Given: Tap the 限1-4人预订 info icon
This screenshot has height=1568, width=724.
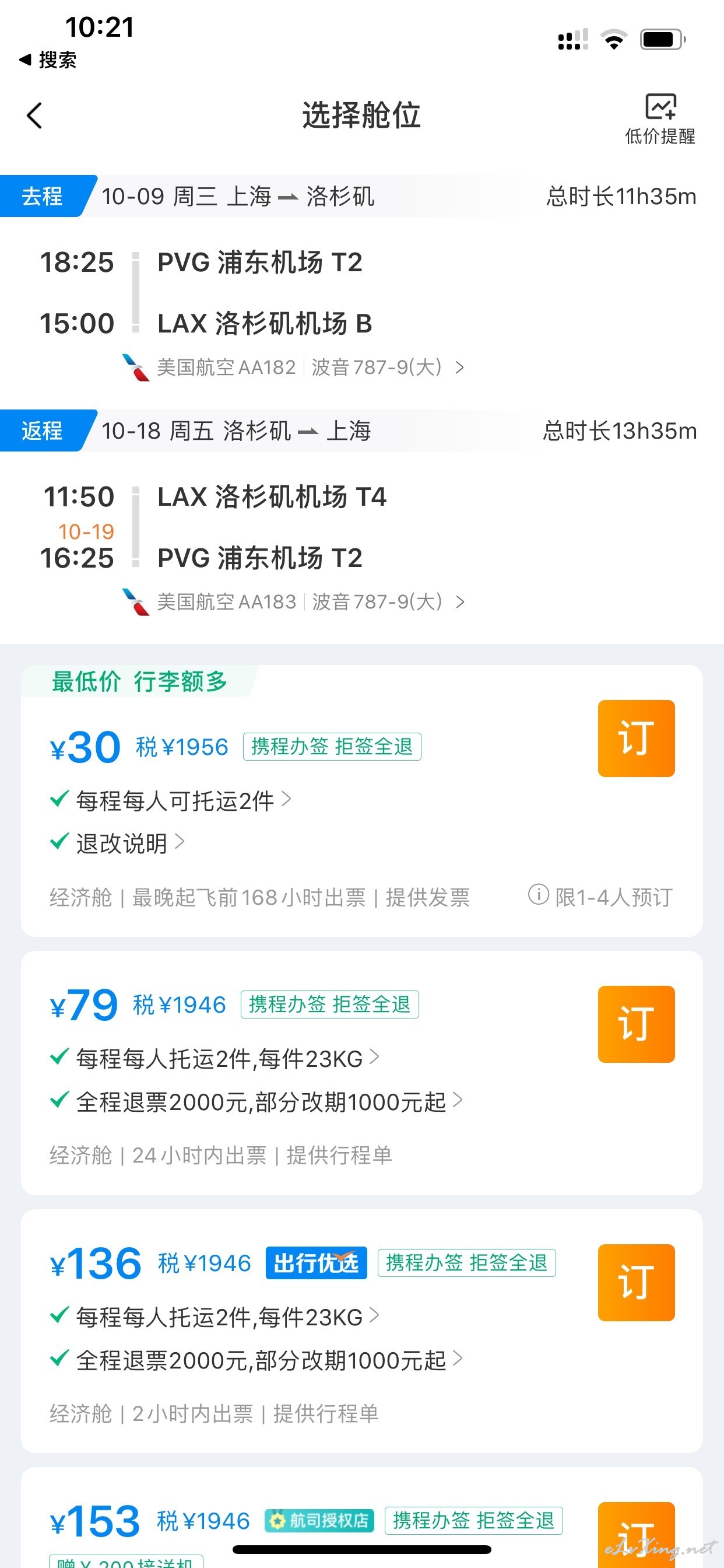Looking at the screenshot, I should [539, 895].
